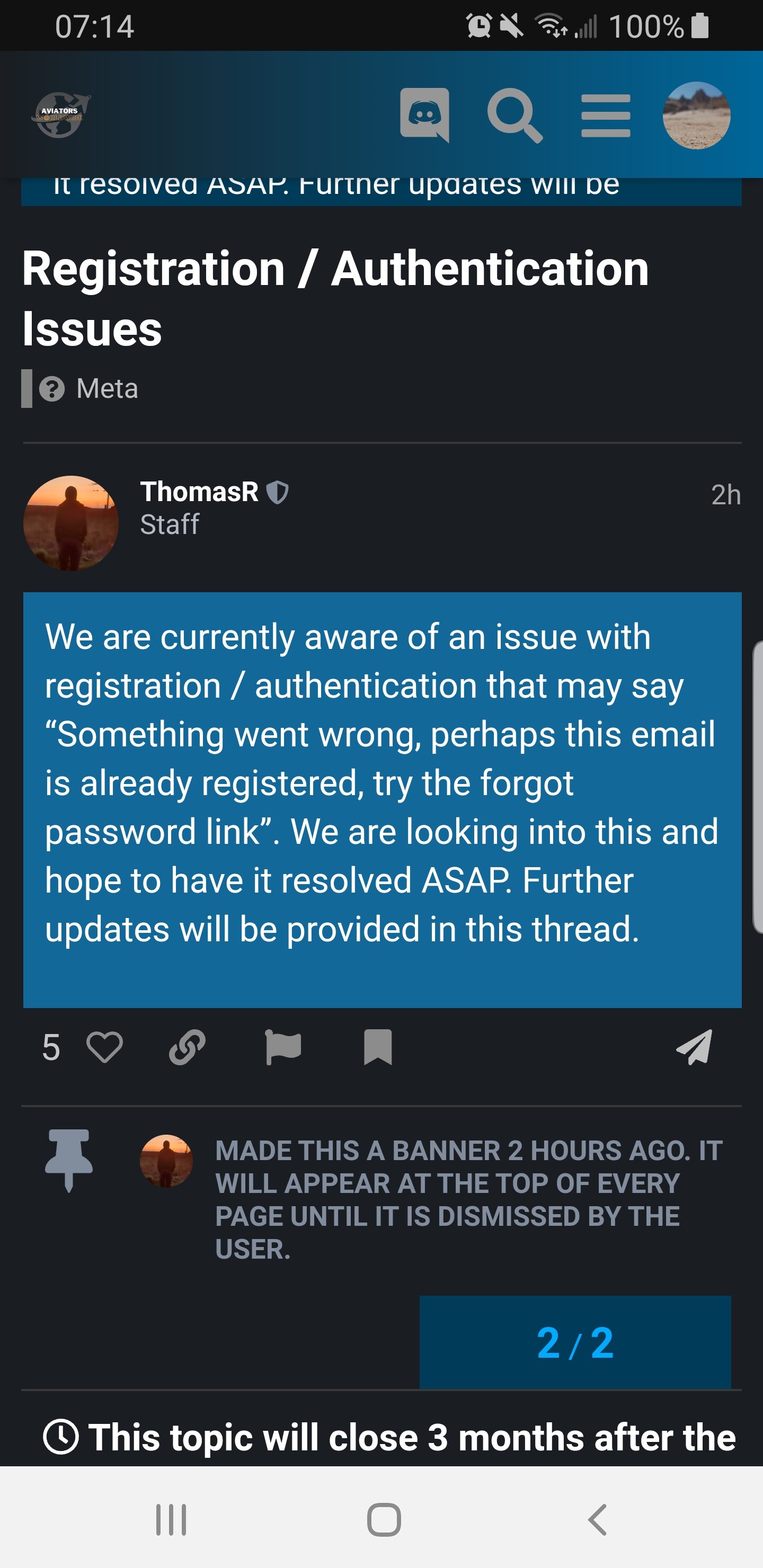Show the 2h post timestamp details

click(725, 494)
